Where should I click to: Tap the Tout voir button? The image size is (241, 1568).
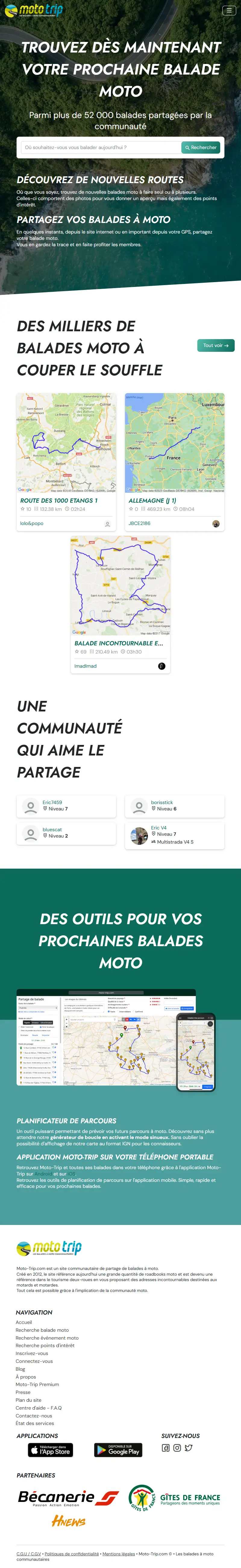(x=215, y=345)
